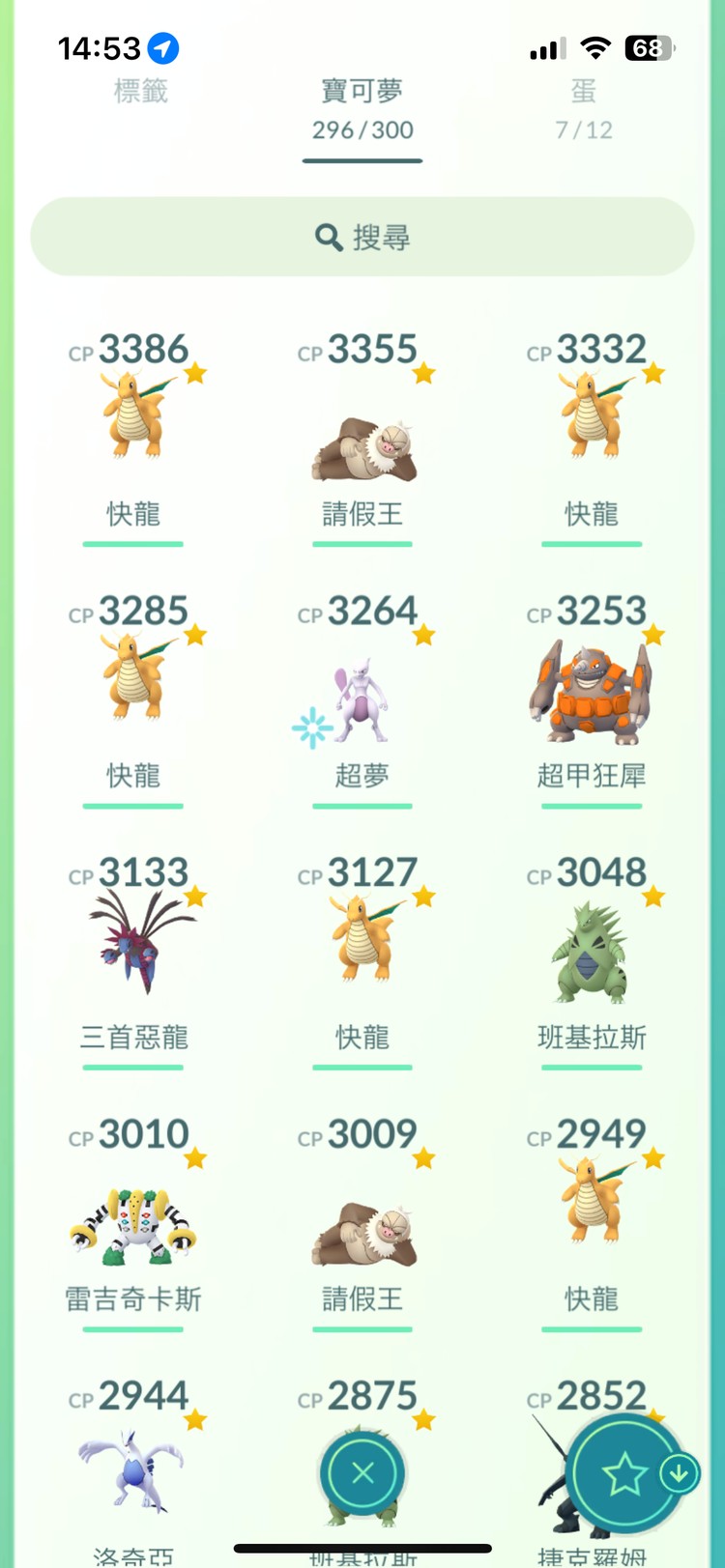
Task: Toggle the favorite star on 班基拉斯 CP 3048
Action: coord(651,897)
